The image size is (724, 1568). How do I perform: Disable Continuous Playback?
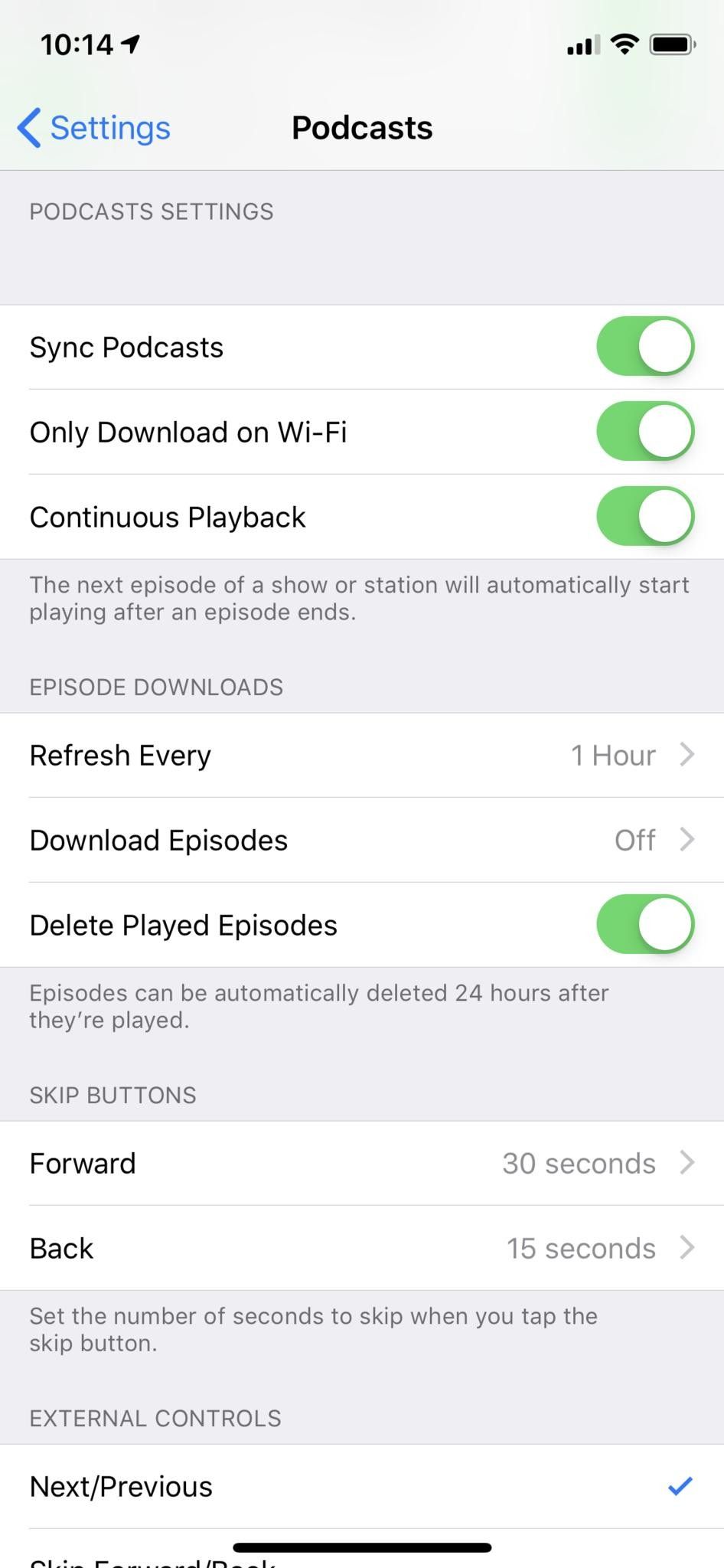645,516
